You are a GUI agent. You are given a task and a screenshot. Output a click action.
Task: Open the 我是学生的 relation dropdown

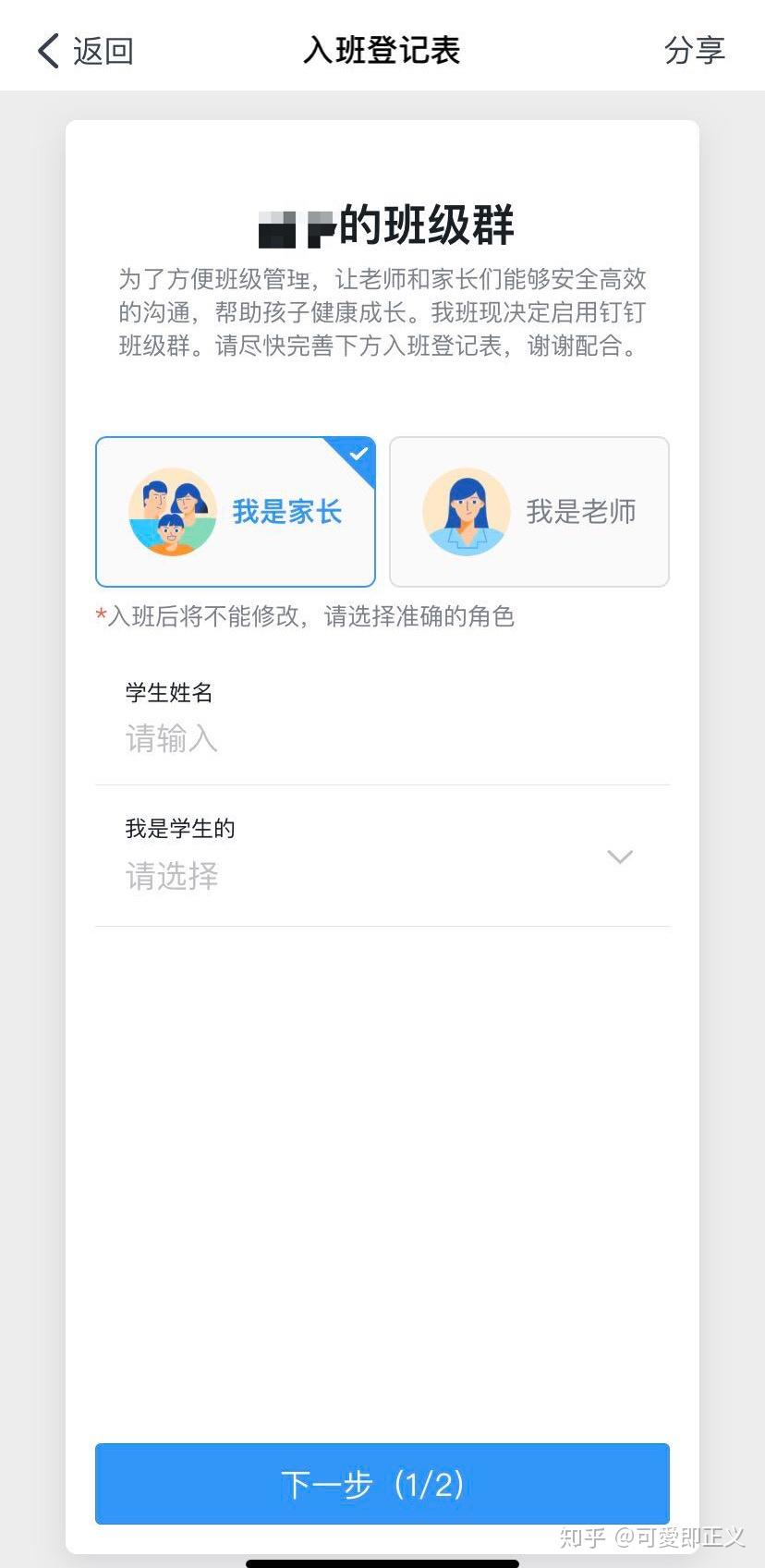[382, 857]
